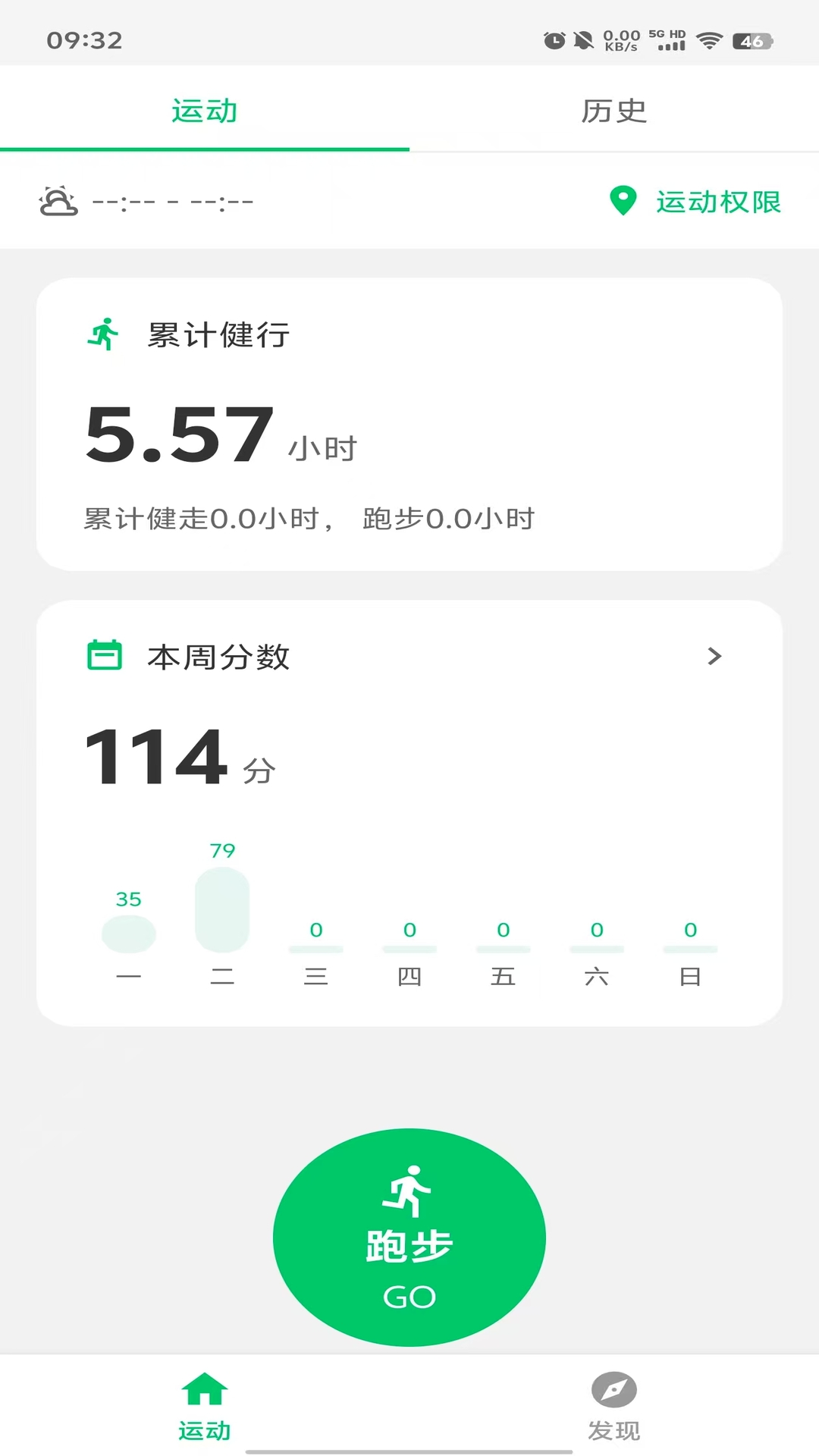Tap the weather cloud icon near the top
Viewport: 819px width, 1456px height.
click(58, 201)
